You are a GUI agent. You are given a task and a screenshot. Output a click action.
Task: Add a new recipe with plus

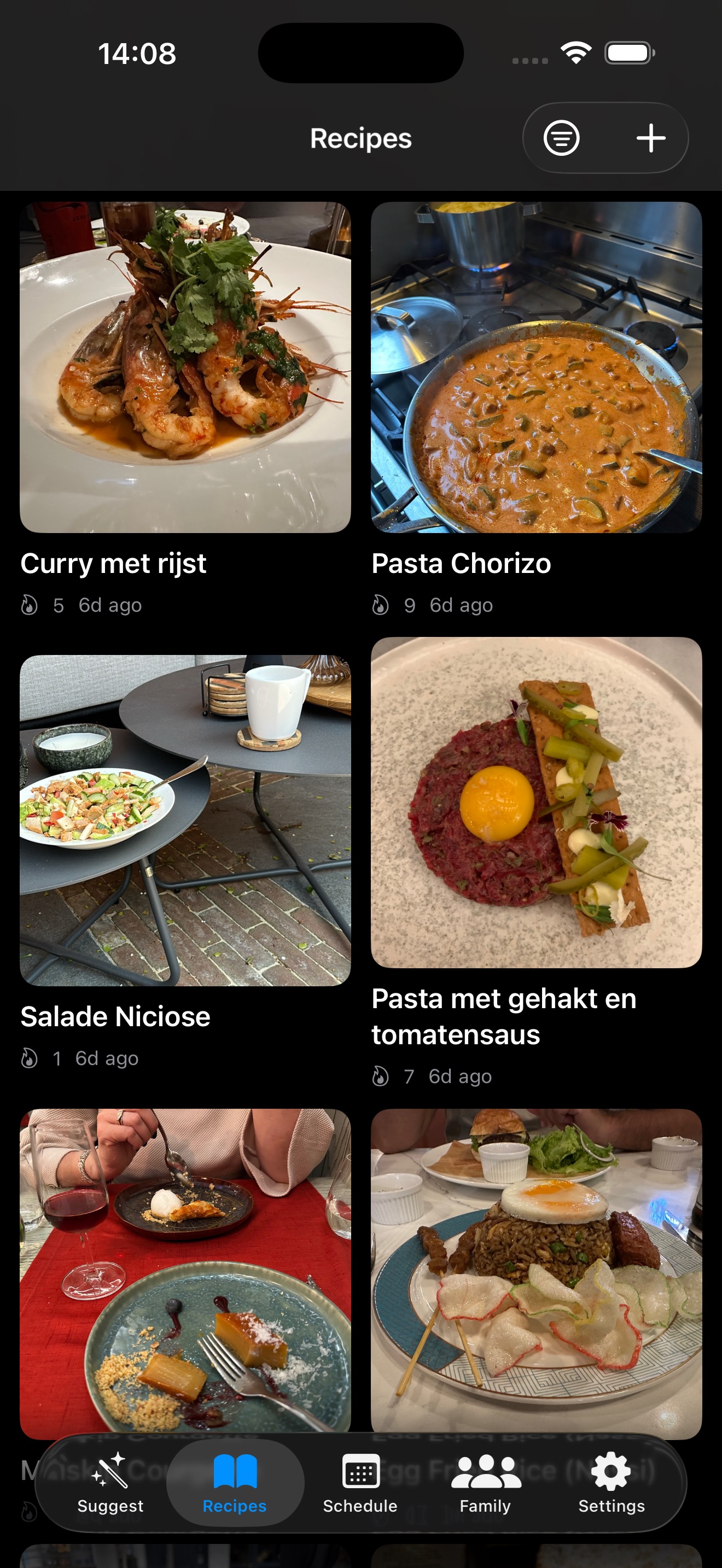[x=651, y=138]
